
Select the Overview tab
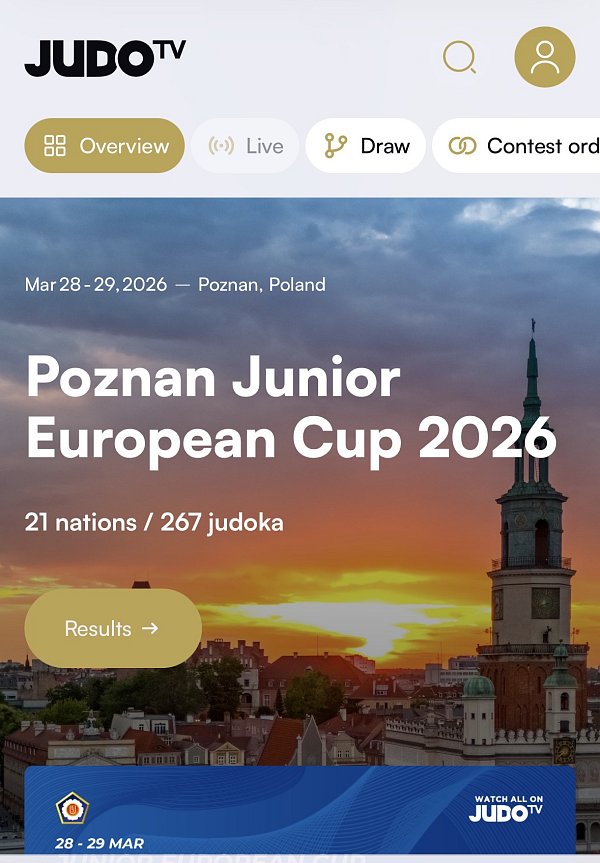click(x=105, y=146)
